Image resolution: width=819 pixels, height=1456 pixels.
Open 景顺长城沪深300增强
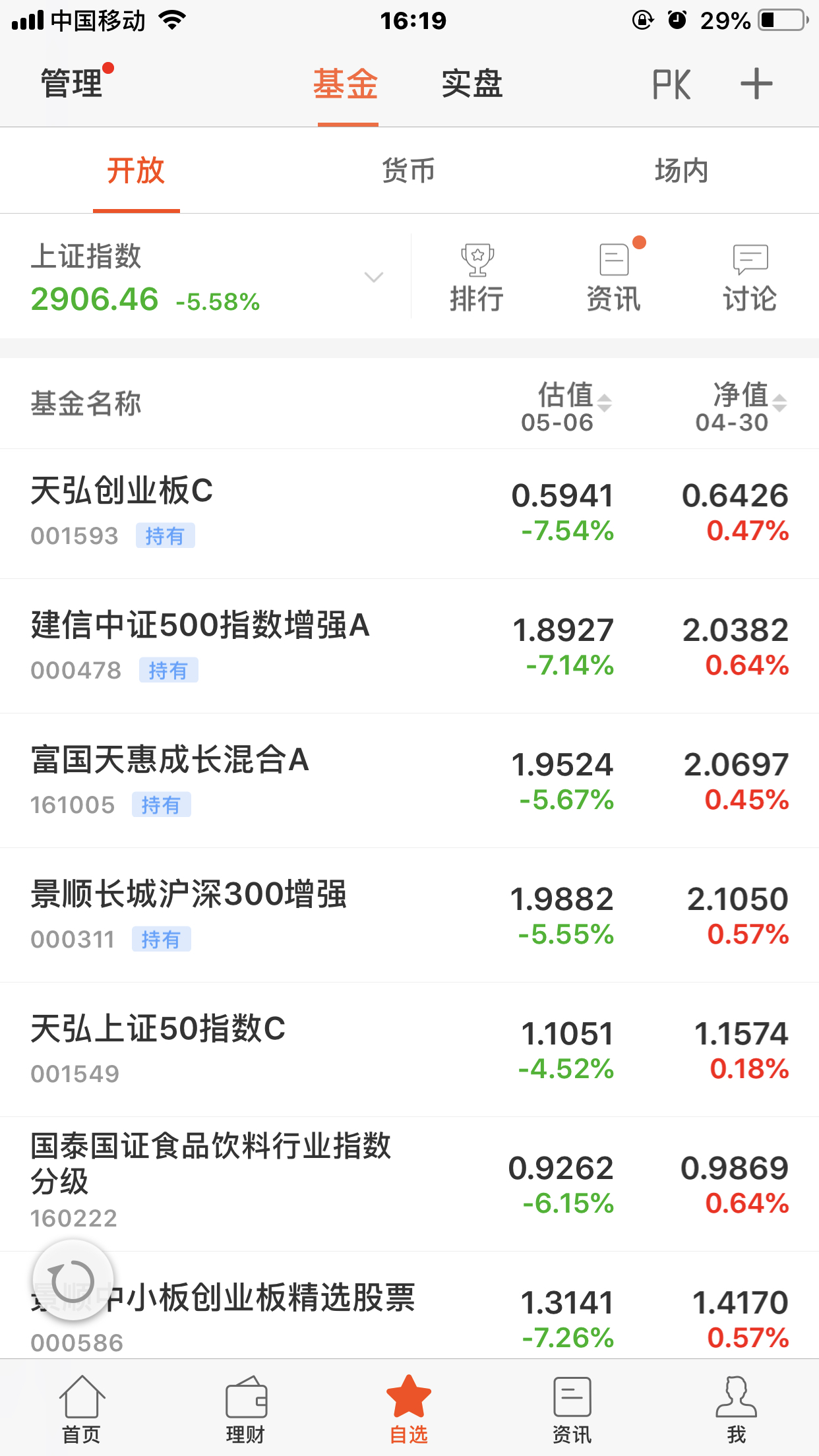point(409,915)
